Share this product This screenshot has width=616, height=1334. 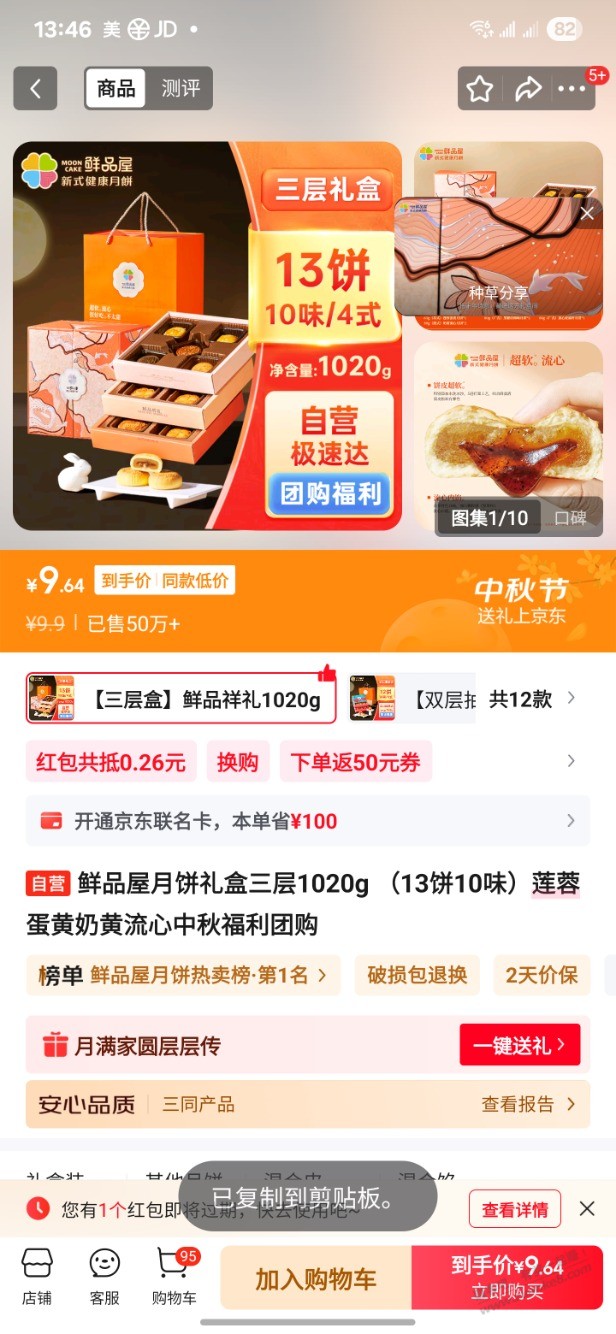527,89
